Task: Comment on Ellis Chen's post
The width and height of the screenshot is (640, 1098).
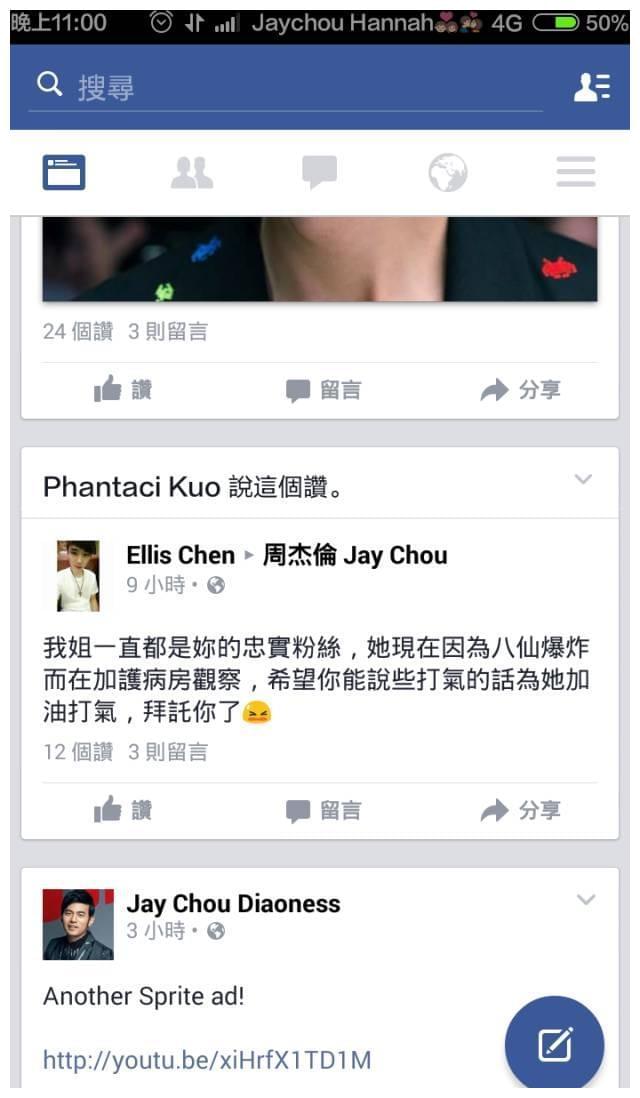Action: pyautogui.click(x=323, y=811)
